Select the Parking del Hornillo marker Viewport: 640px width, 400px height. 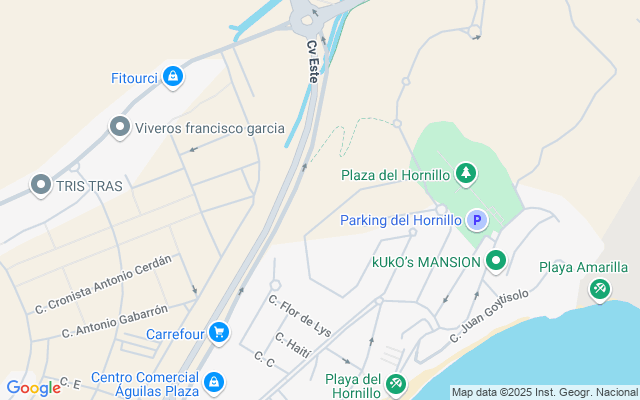pyautogui.click(x=478, y=220)
